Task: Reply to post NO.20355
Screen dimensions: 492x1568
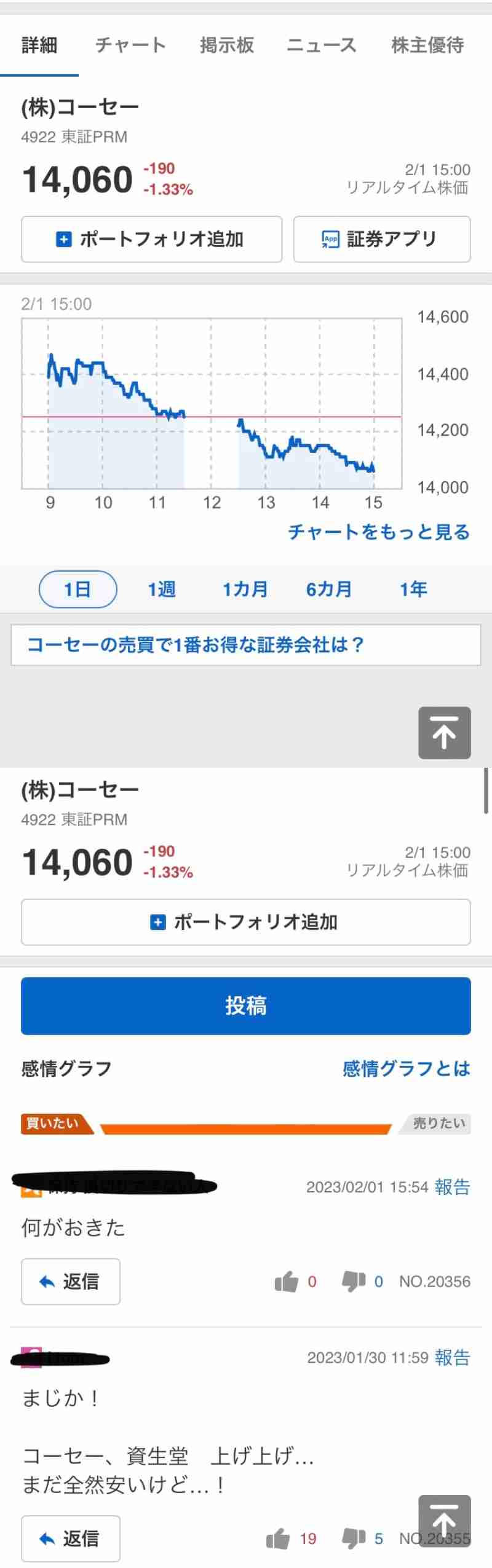Action: [71, 1538]
